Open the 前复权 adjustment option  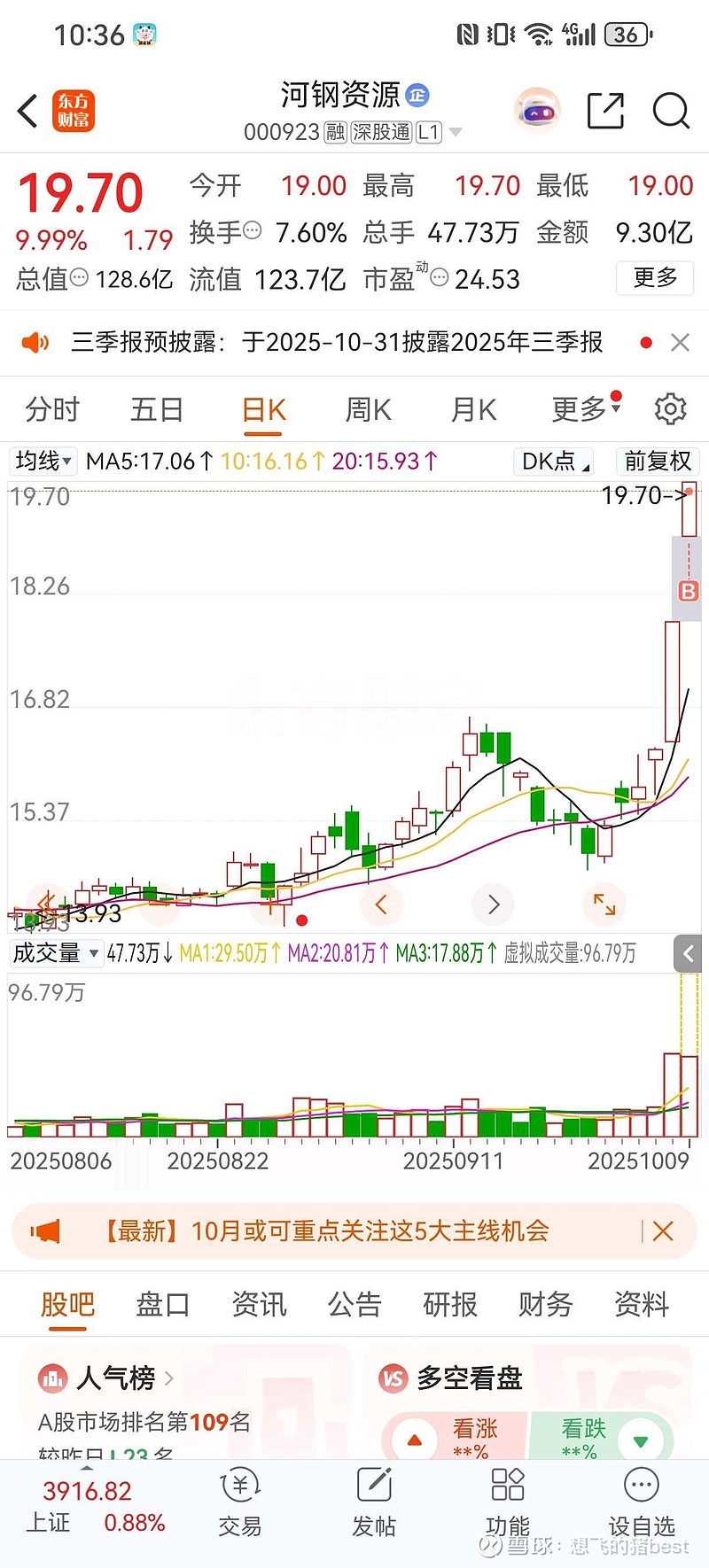click(x=657, y=462)
